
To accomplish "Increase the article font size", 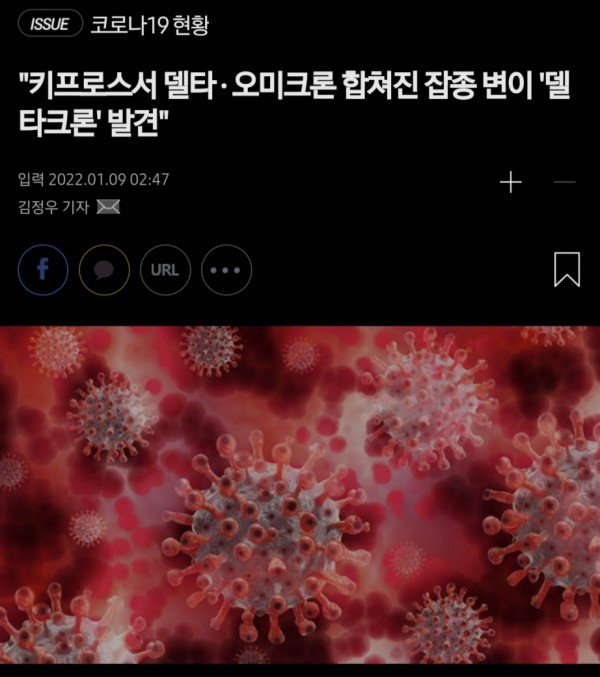I will tap(511, 182).
